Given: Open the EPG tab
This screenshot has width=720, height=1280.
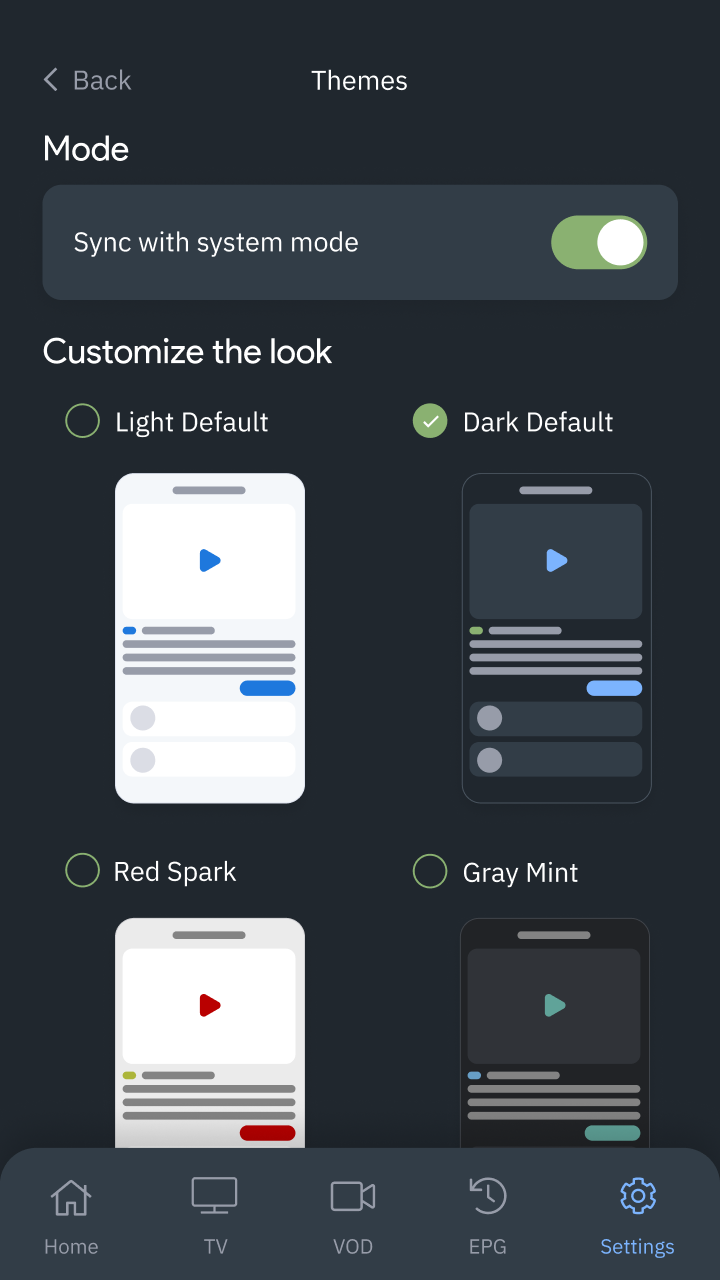Looking at the screenshot, I should click(488, 1216).
